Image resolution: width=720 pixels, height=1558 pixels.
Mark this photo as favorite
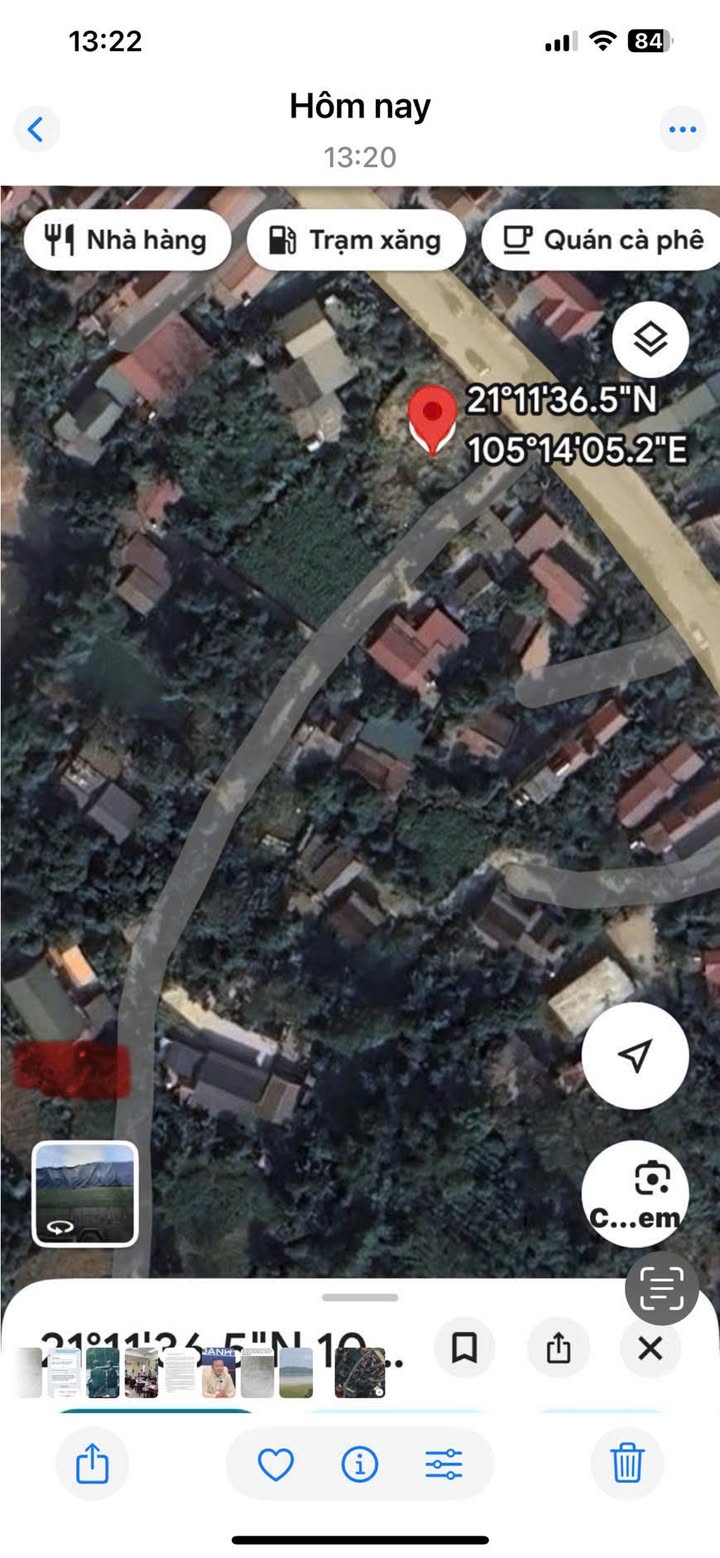[276, 1465]
